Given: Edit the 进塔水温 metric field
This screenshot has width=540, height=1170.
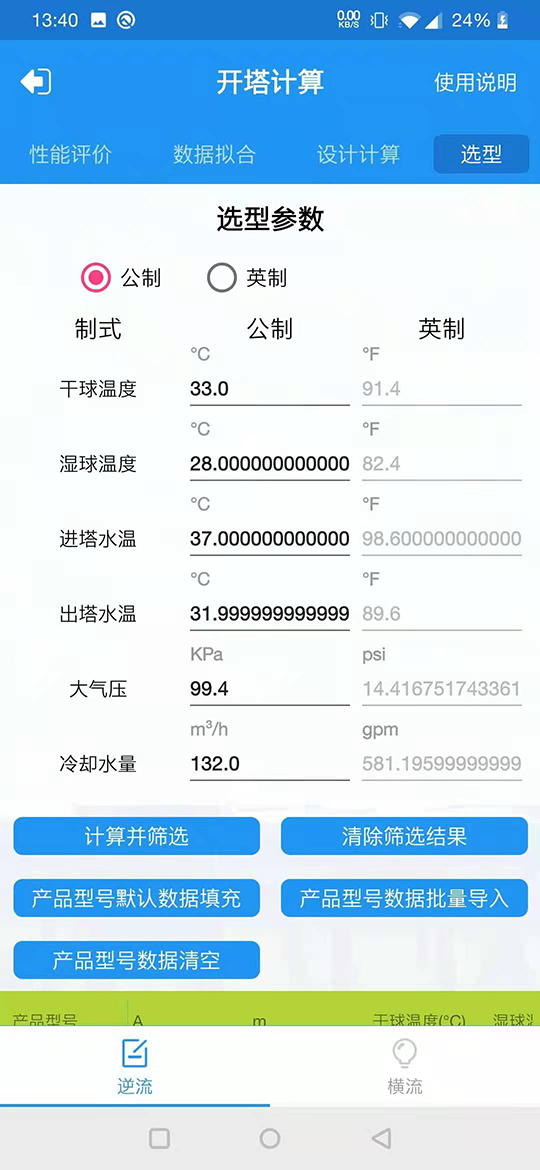Looking at the screenshot, I should (x=269, y=539).
